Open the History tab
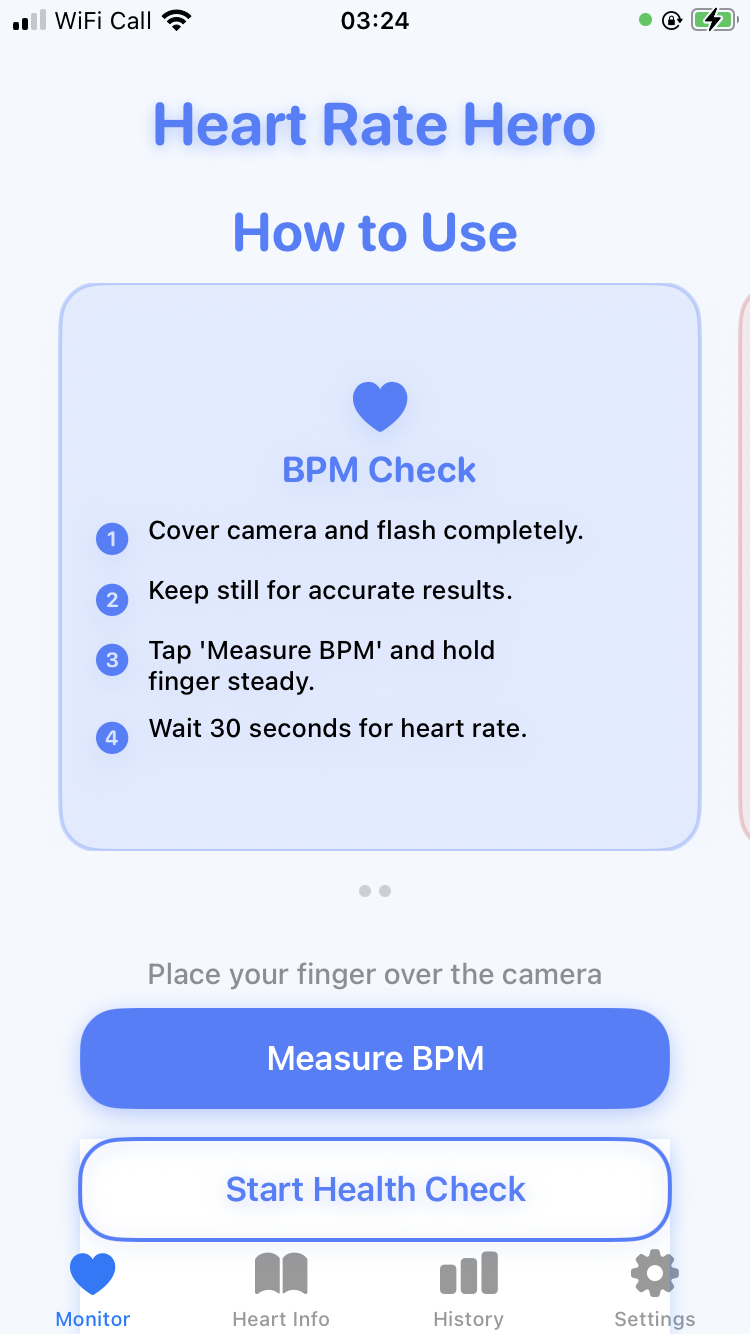This screenshot has height=1334, width=750. pos(468,1290)
